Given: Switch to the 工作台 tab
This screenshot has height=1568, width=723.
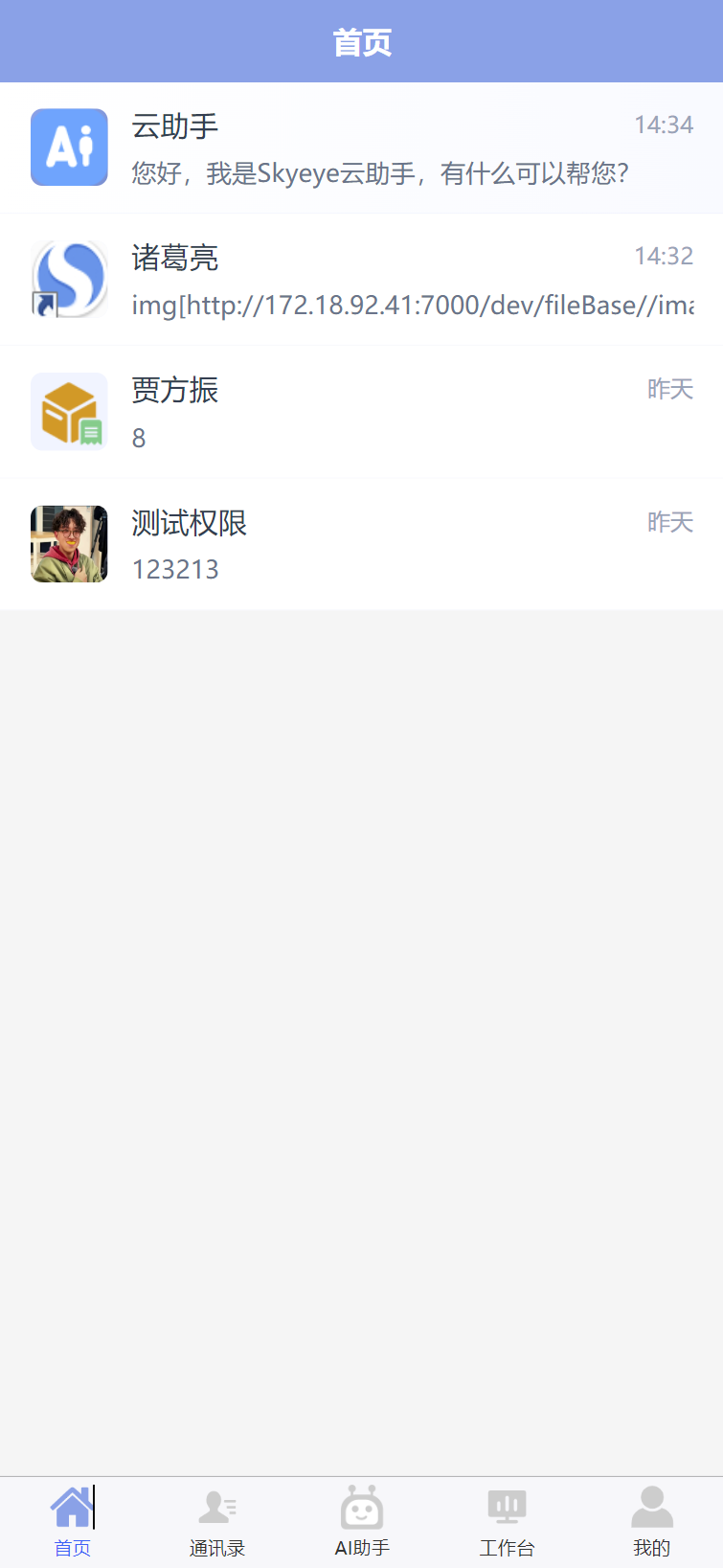Looking at the screenshot, I should (506, 1522).
